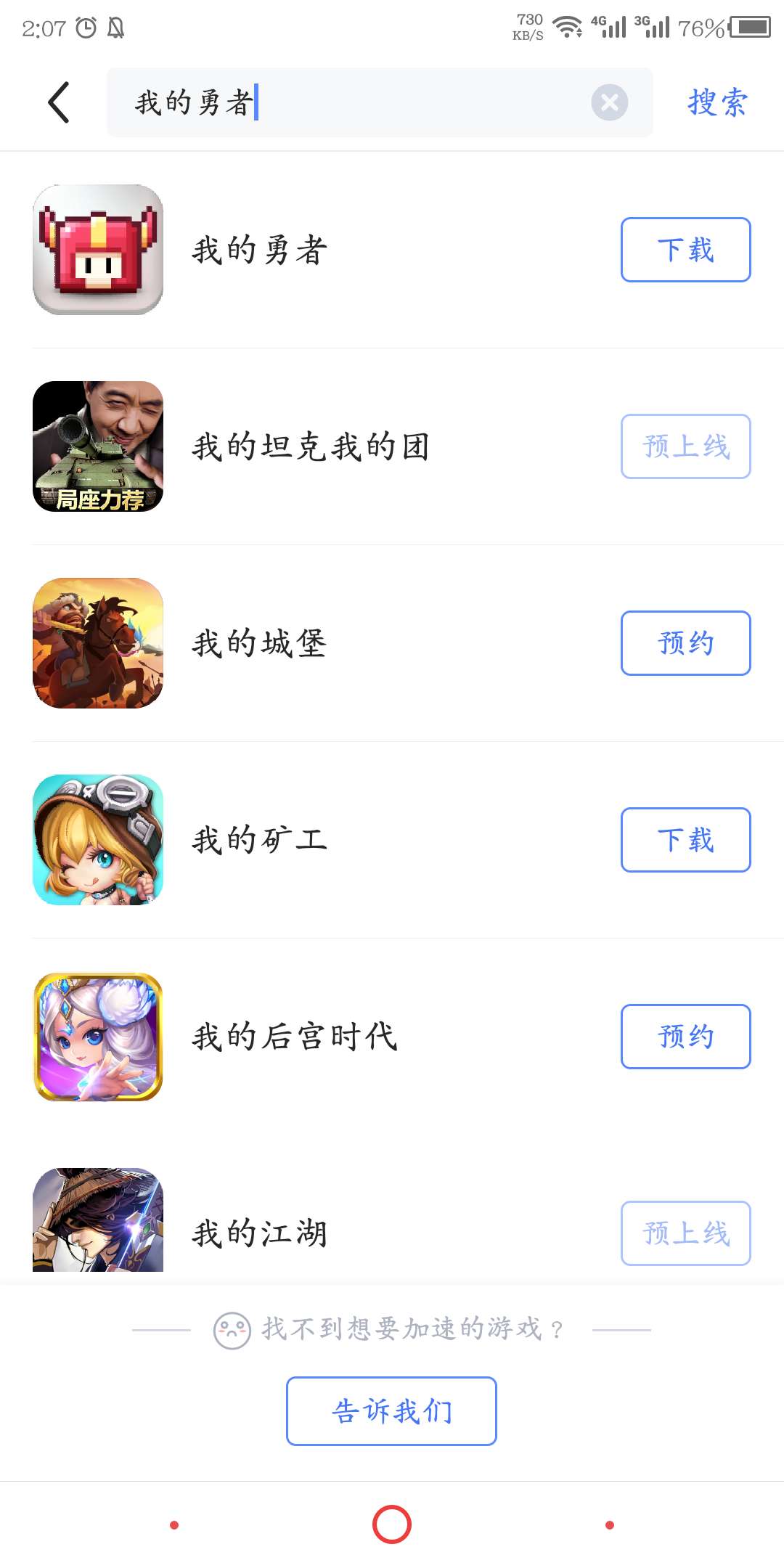Open the 我的坦克我的团 result
Image resolution: width=784 pixels, height=1568 pixels.
coord(310,446)
